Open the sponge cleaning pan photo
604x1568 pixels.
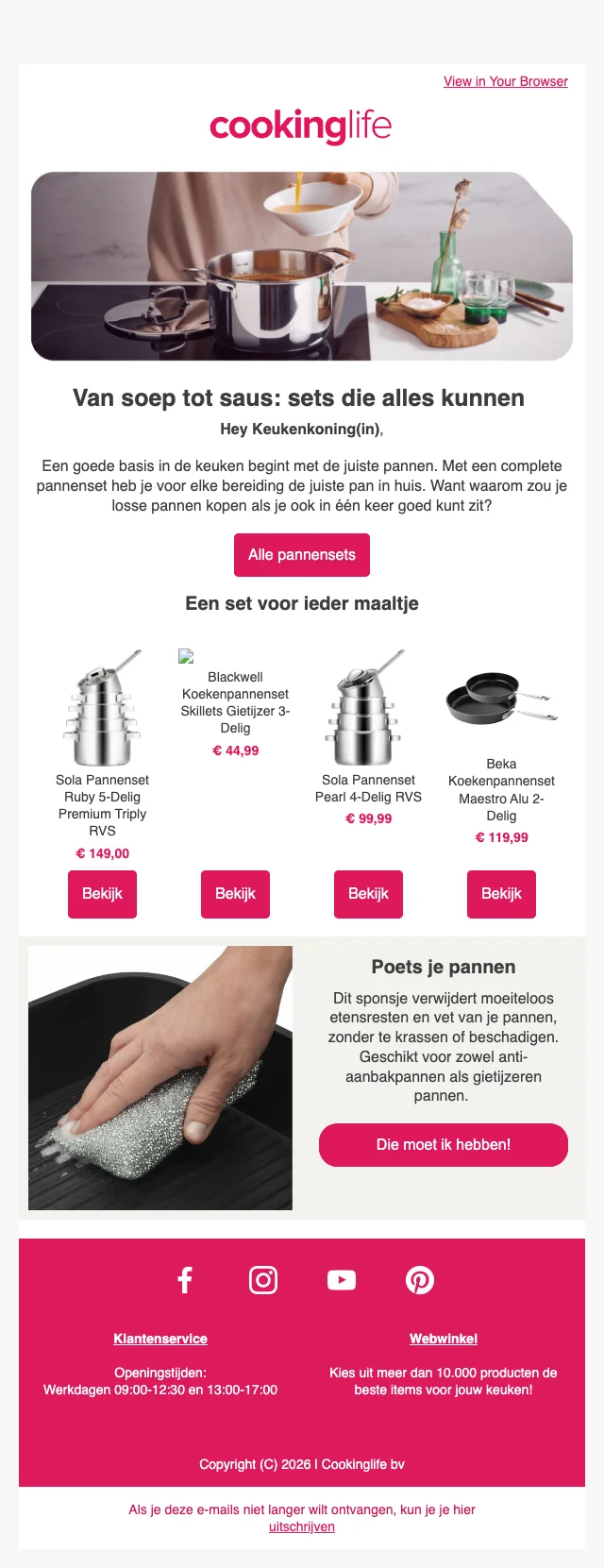point(160,1078)
